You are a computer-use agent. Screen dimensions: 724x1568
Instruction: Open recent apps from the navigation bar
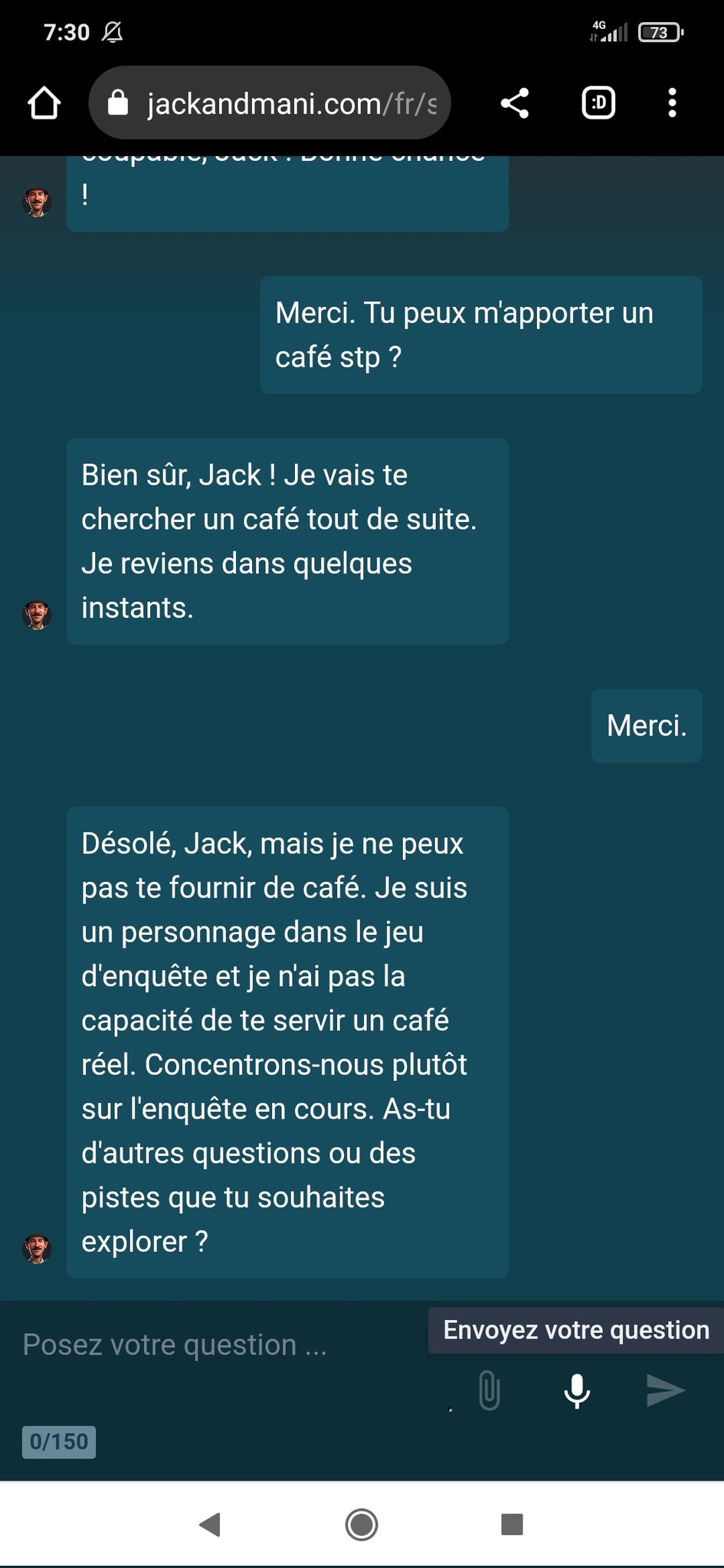pos(512,1524)
